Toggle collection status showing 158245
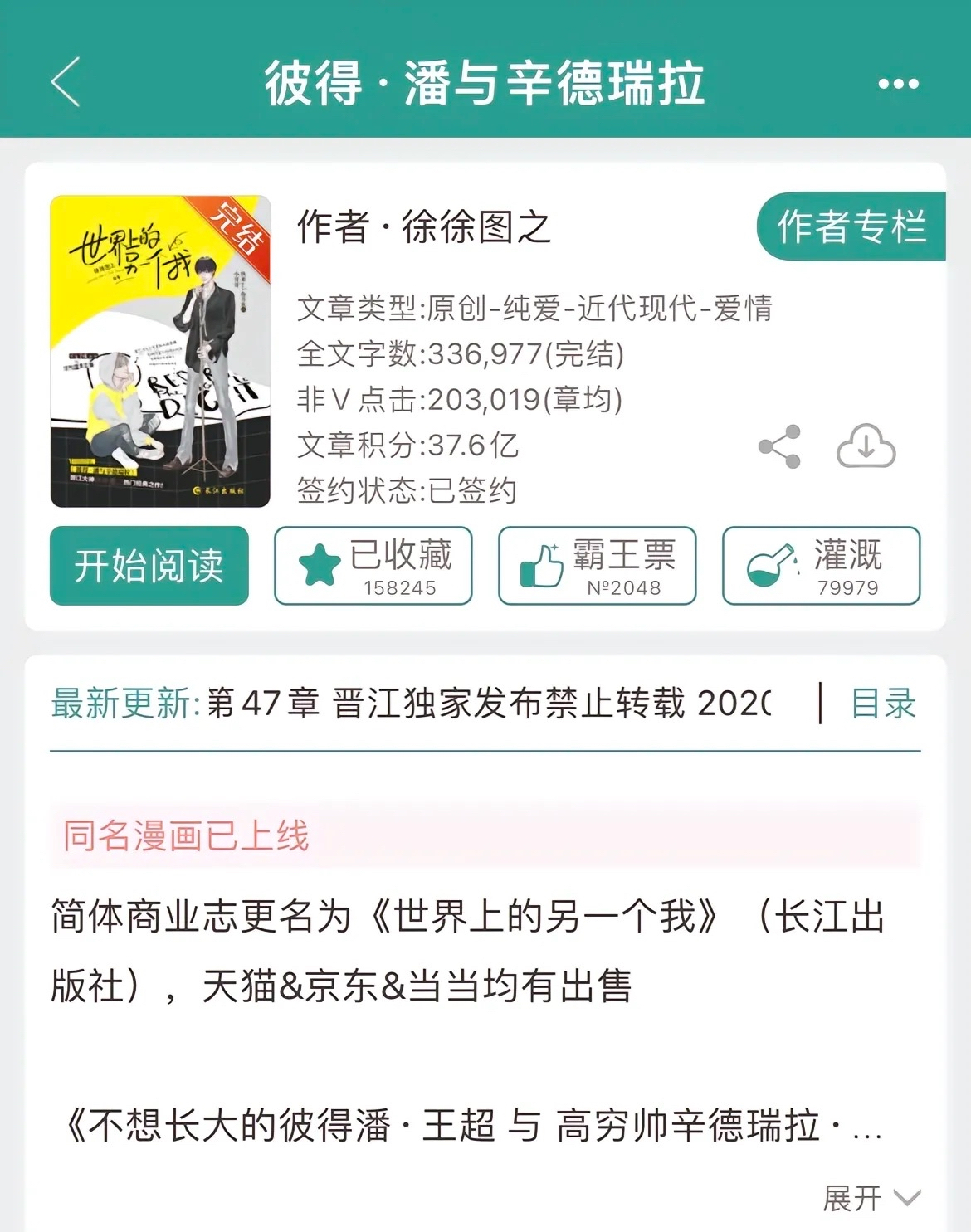Viewport: 971px width, 1232px height. click(x=402, y=589)
